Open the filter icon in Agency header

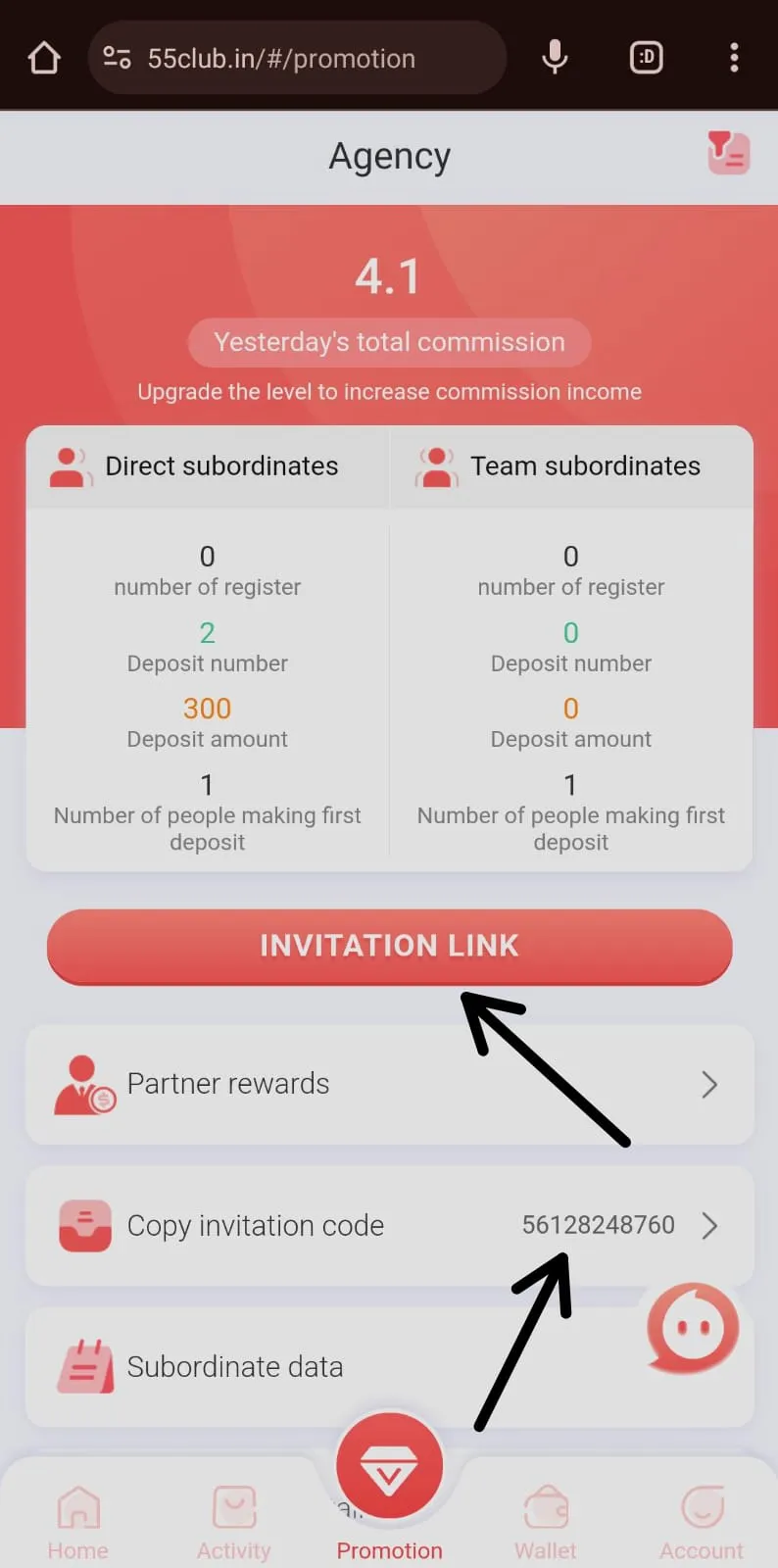(728, 154)
